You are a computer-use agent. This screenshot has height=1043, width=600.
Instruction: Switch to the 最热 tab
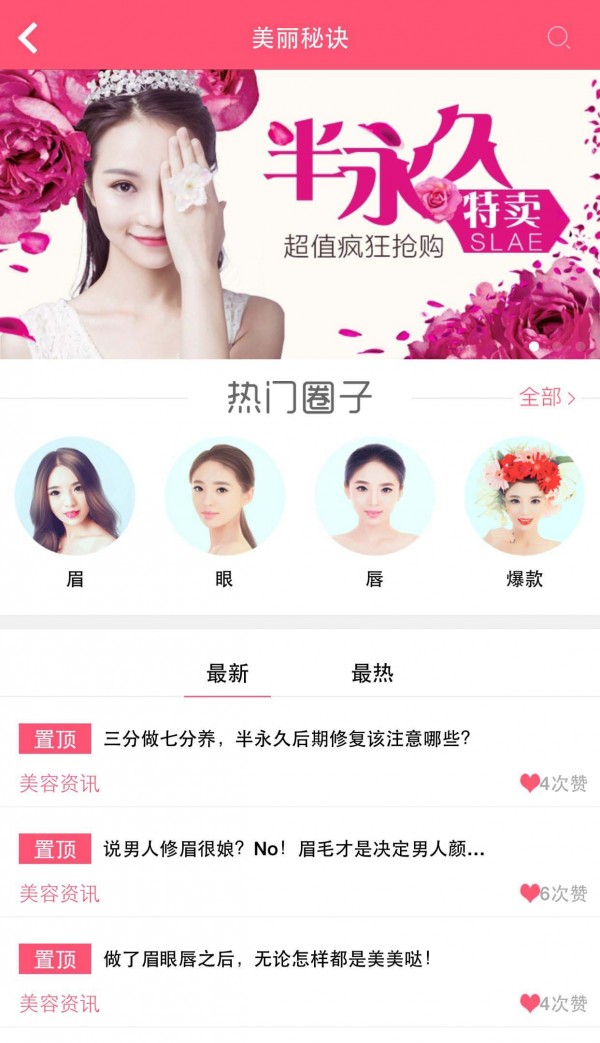click(372, 673)
